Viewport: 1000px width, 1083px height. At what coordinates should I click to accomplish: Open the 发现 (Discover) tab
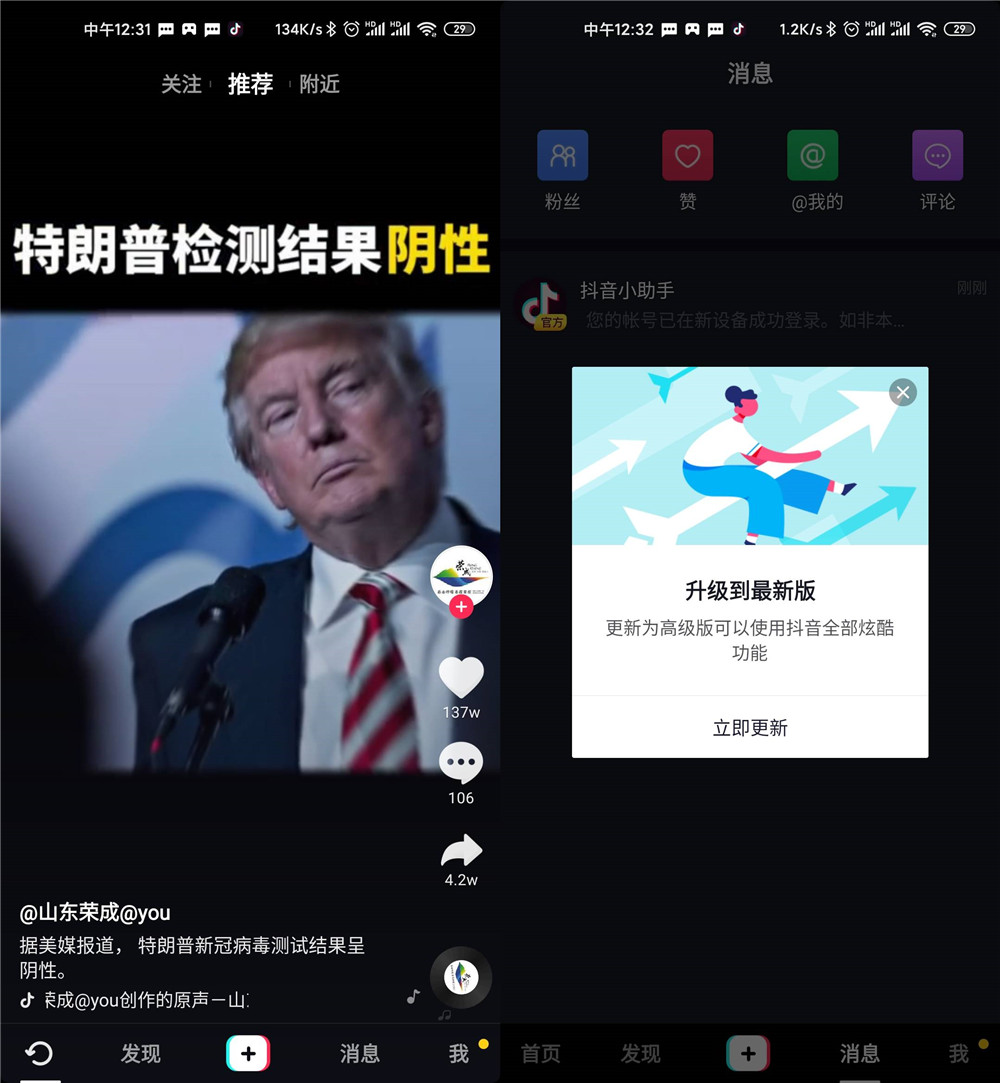coord(140,1053)
